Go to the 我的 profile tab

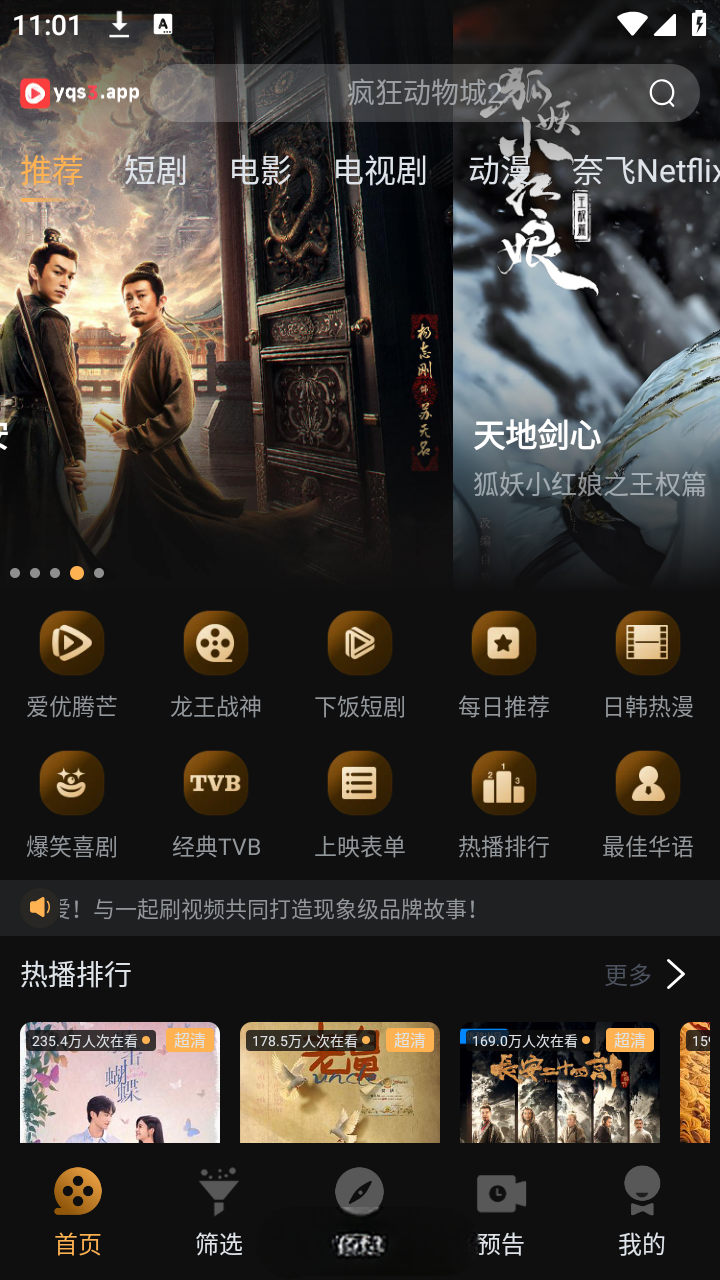point(642,1212)
